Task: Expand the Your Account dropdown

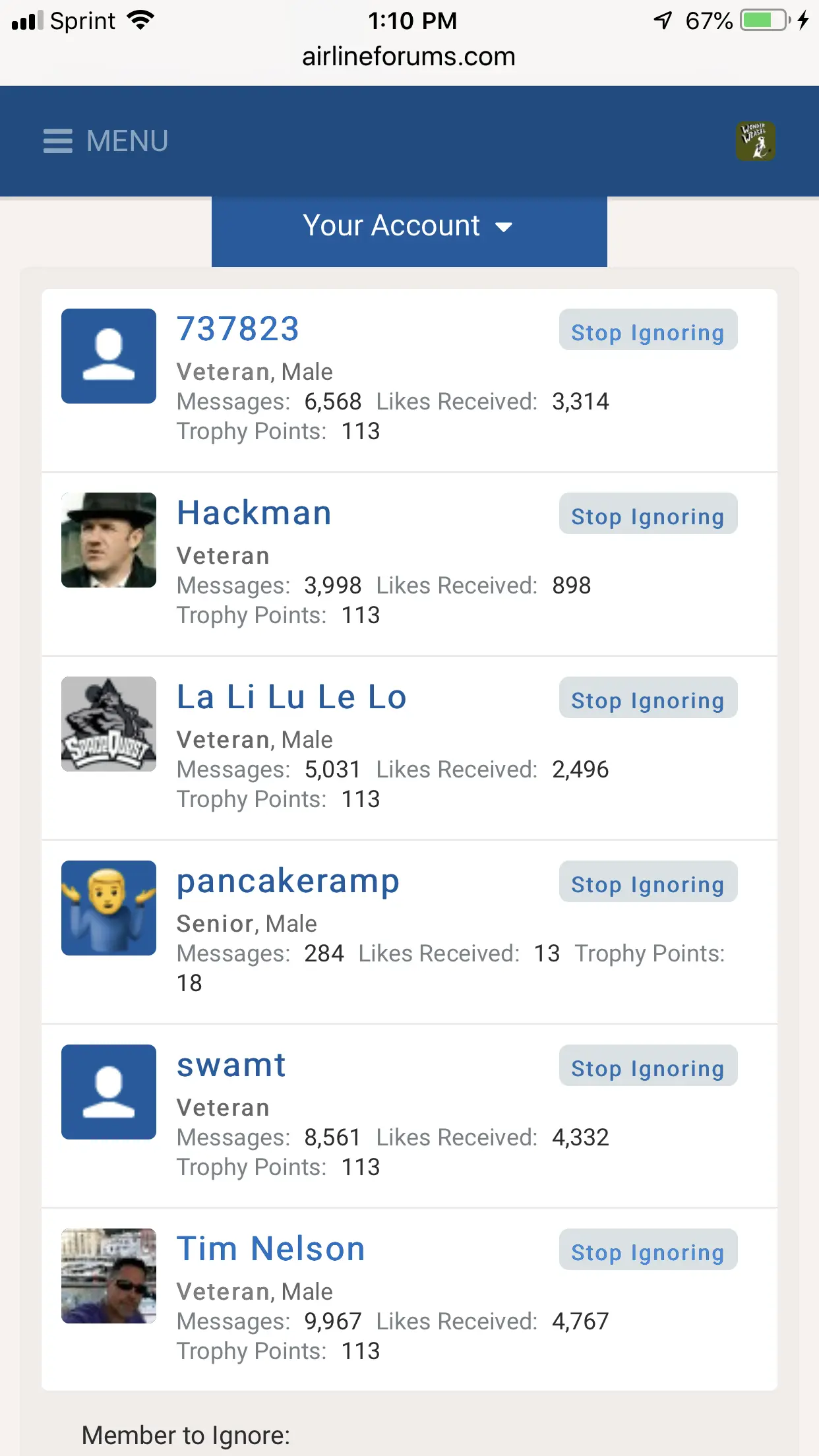Action: [409, 226]
